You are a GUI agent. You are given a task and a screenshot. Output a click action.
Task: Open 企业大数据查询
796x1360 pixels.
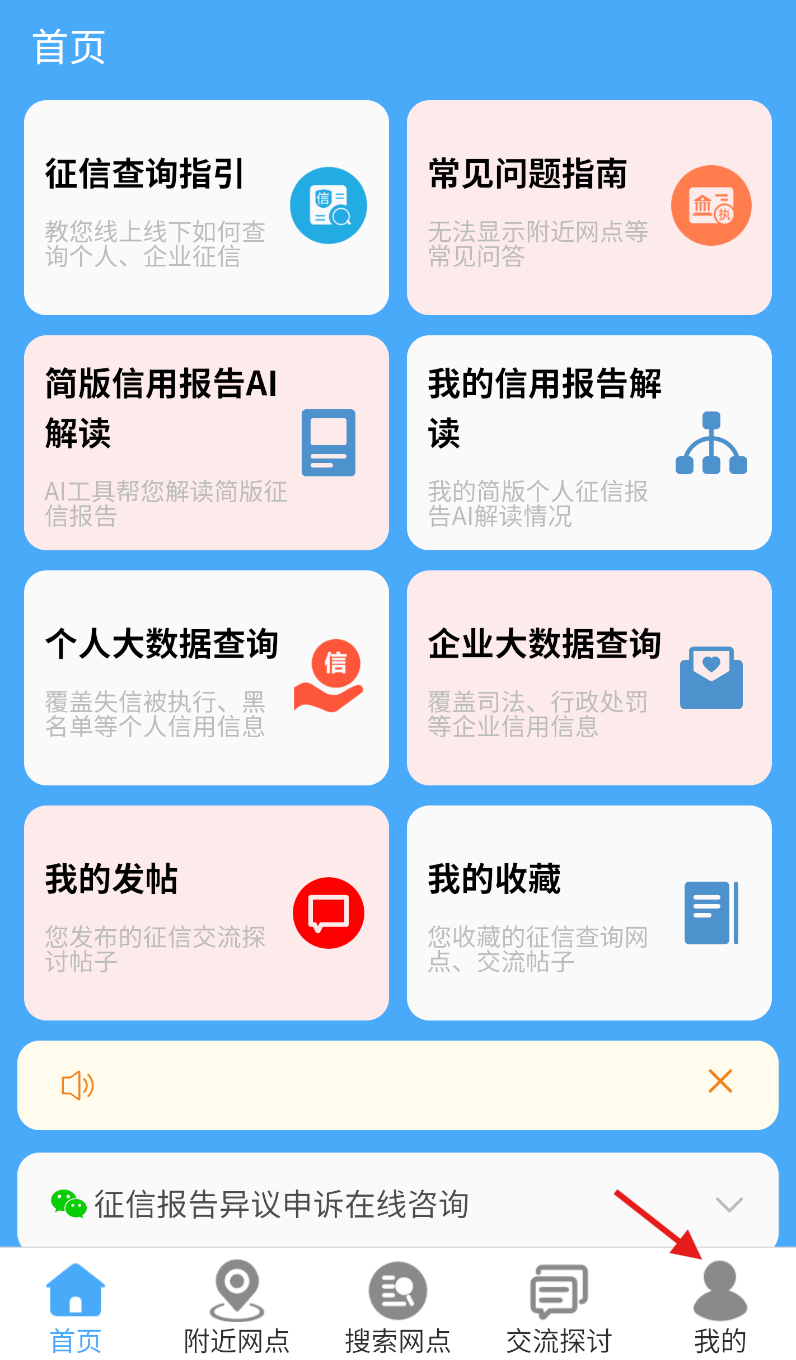pyautogui.click(x=589, y=677)
